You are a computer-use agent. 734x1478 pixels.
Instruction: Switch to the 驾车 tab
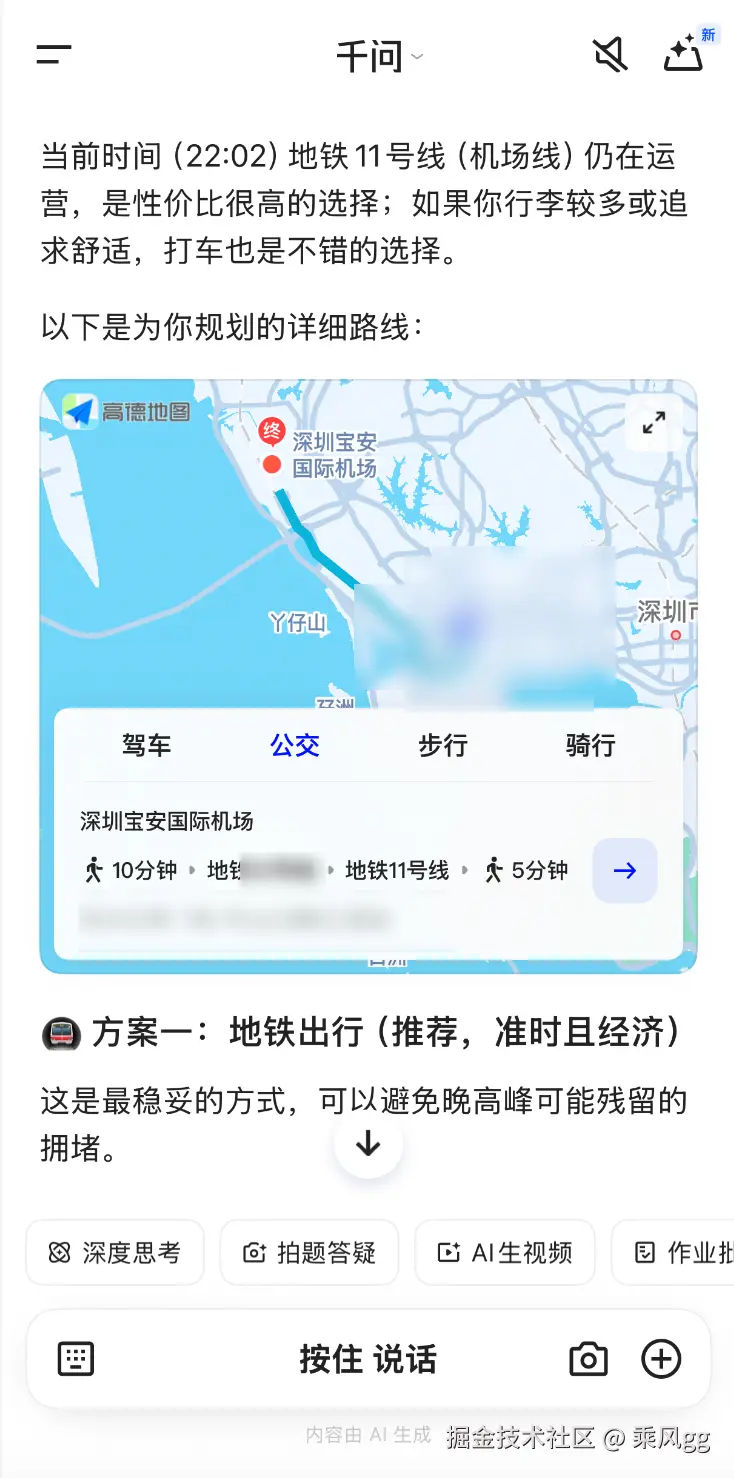pyautogui.click(x=147, y=745)
